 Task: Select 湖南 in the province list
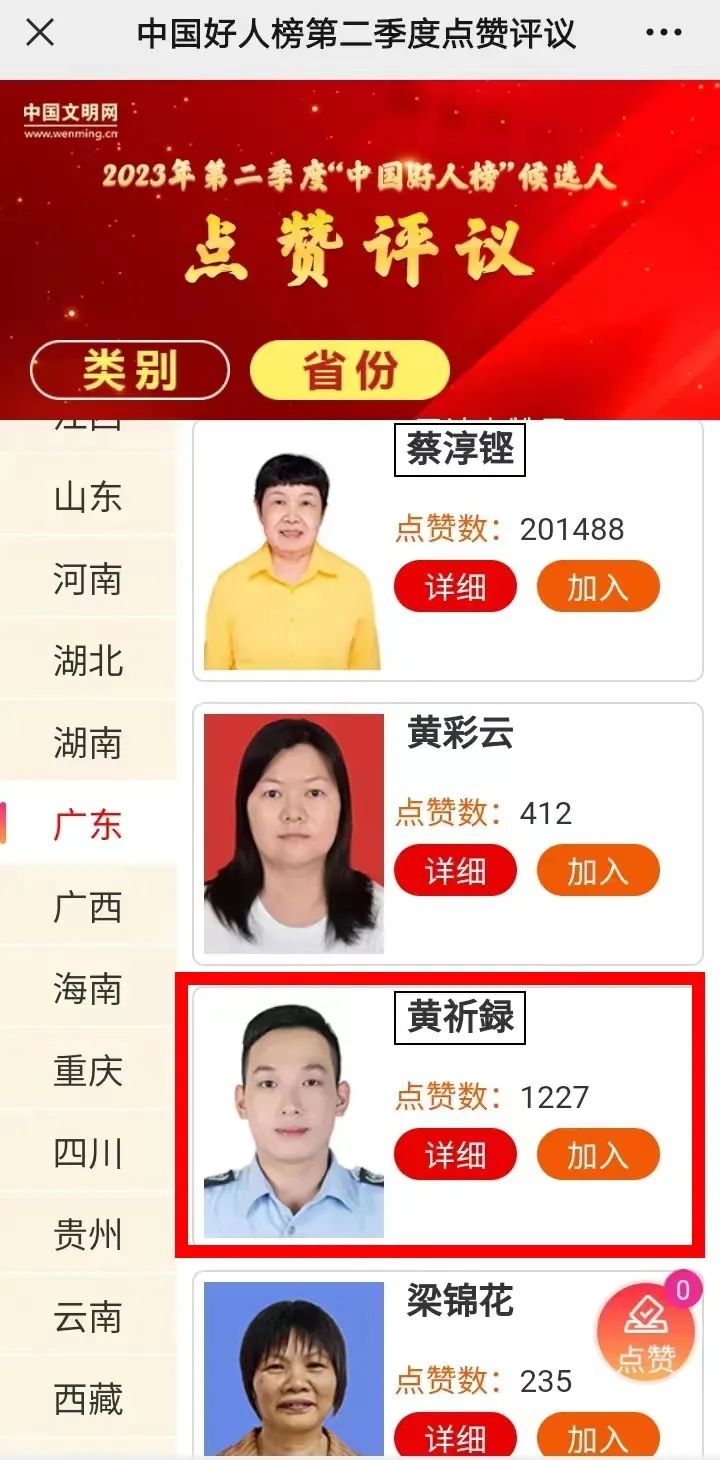[88, 743]
